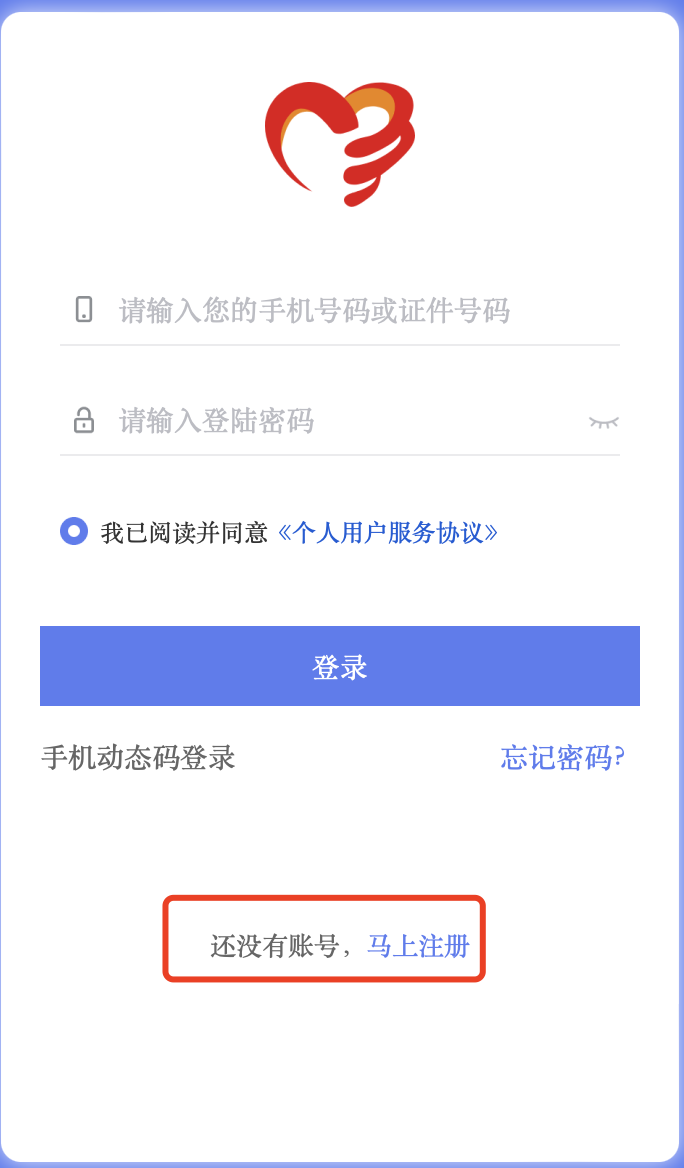
Task: Open 《个人用户服务协议》 link
Action: coord(387,532)
